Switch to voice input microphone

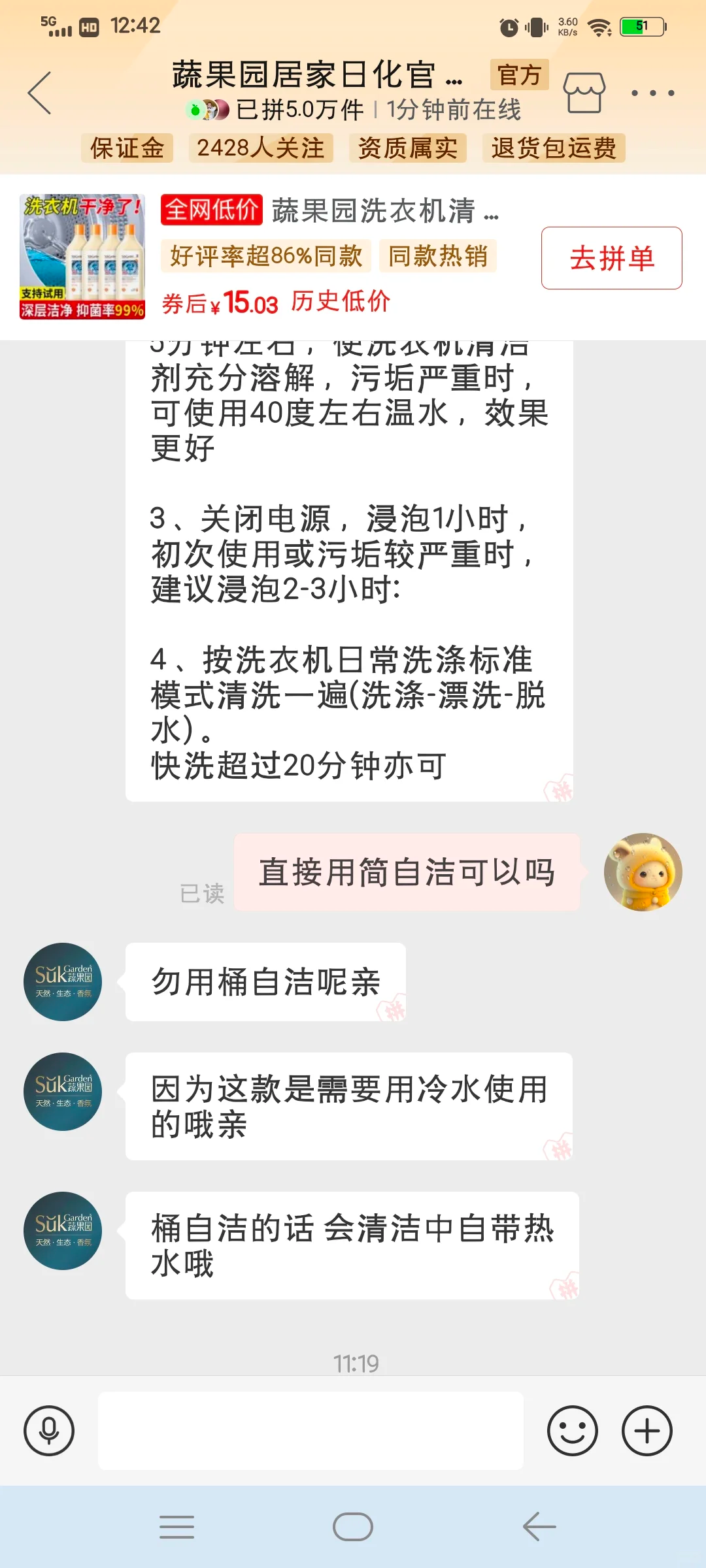pyautogui.click(x=49, y=1431)
